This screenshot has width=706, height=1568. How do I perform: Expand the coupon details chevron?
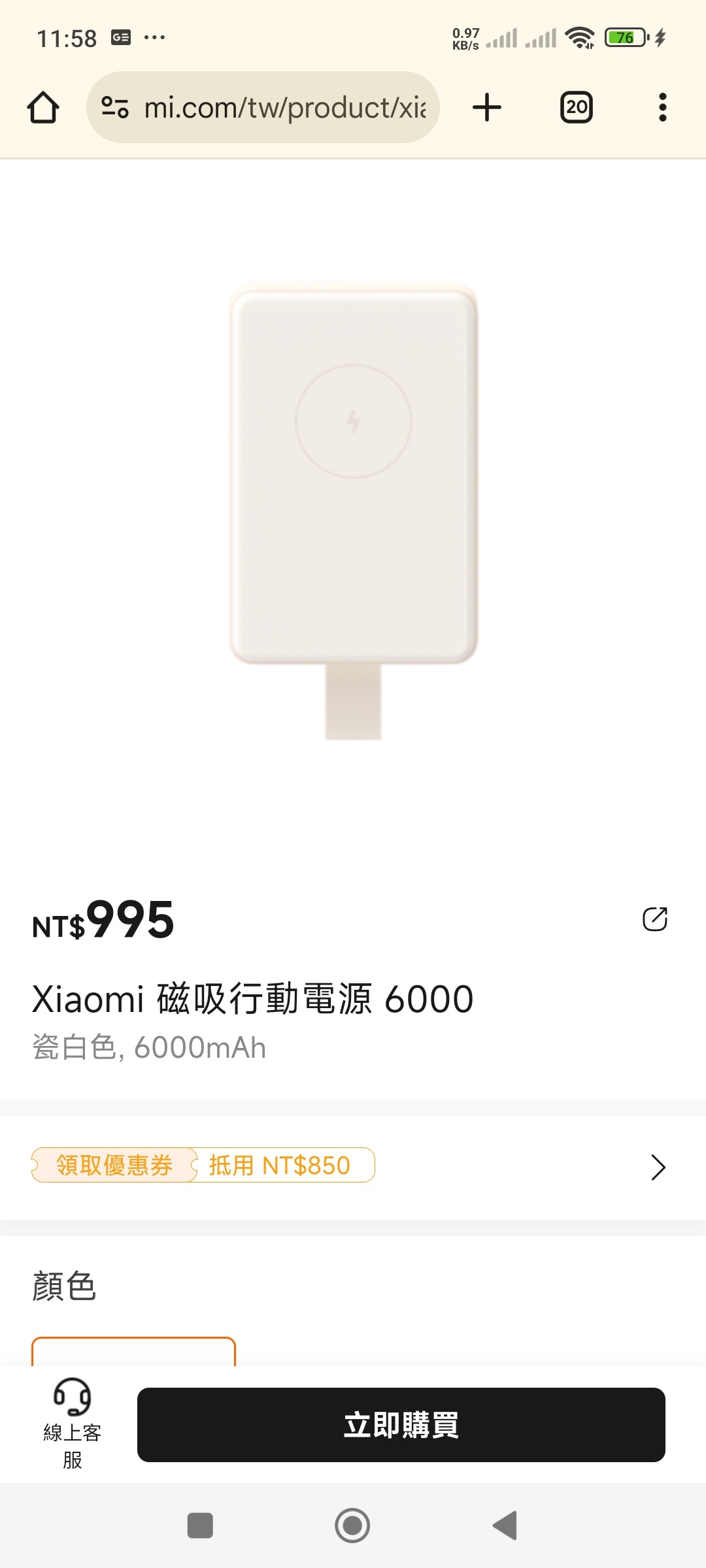(x=658, y=1167)
